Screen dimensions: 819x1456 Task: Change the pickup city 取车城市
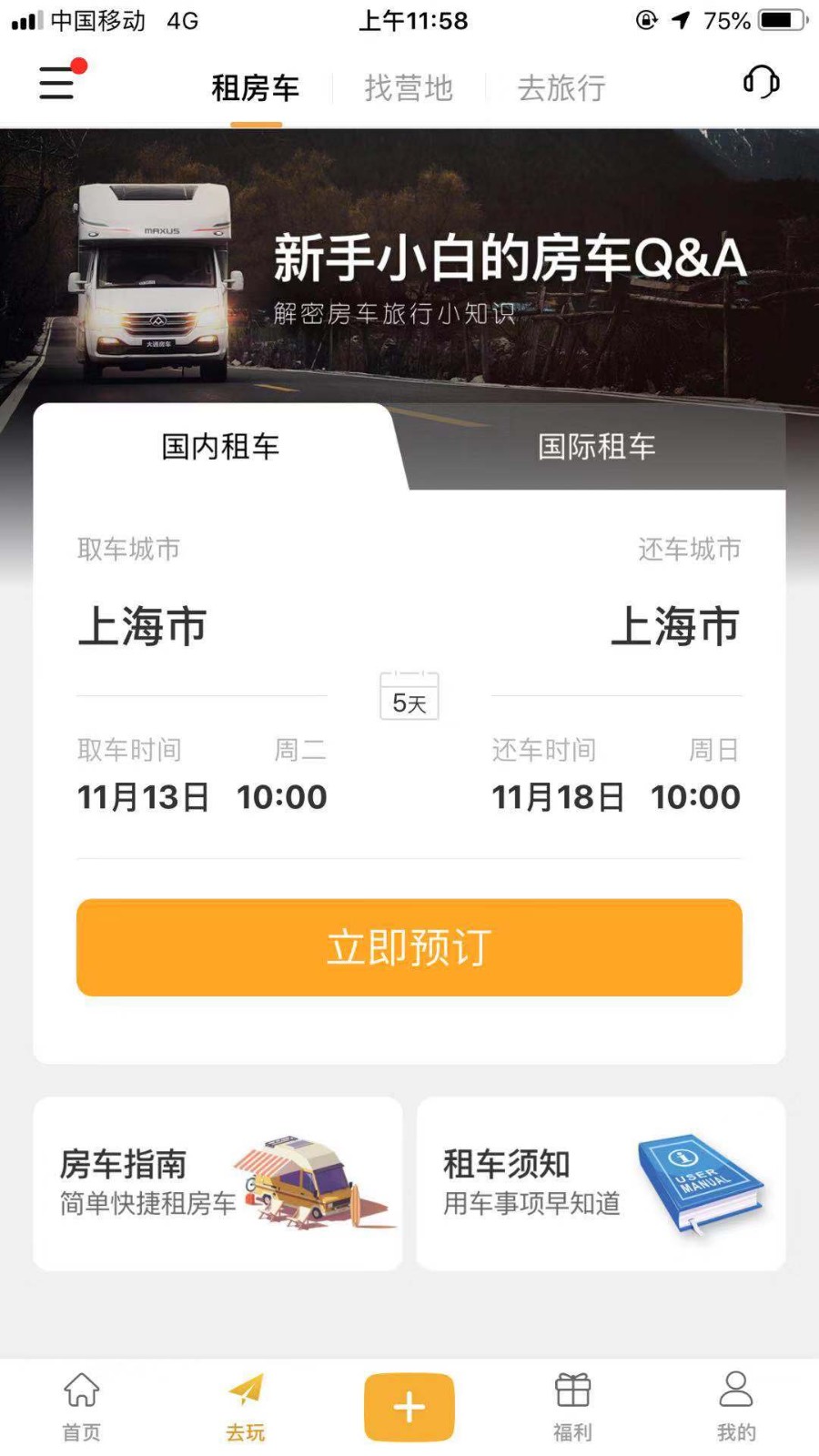coord(143,626)
